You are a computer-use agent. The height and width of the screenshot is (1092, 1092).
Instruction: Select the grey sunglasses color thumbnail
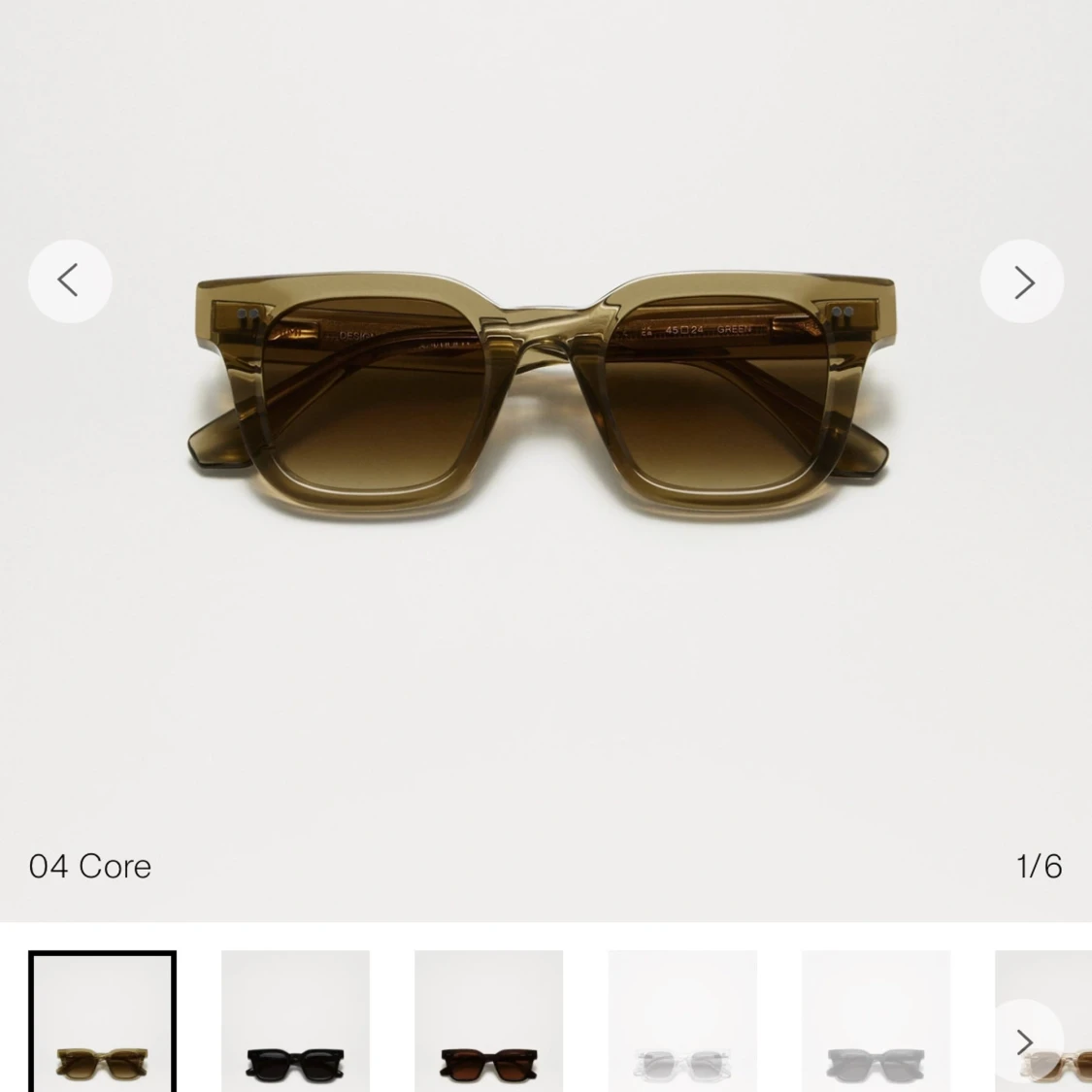tap(877, 1021)
